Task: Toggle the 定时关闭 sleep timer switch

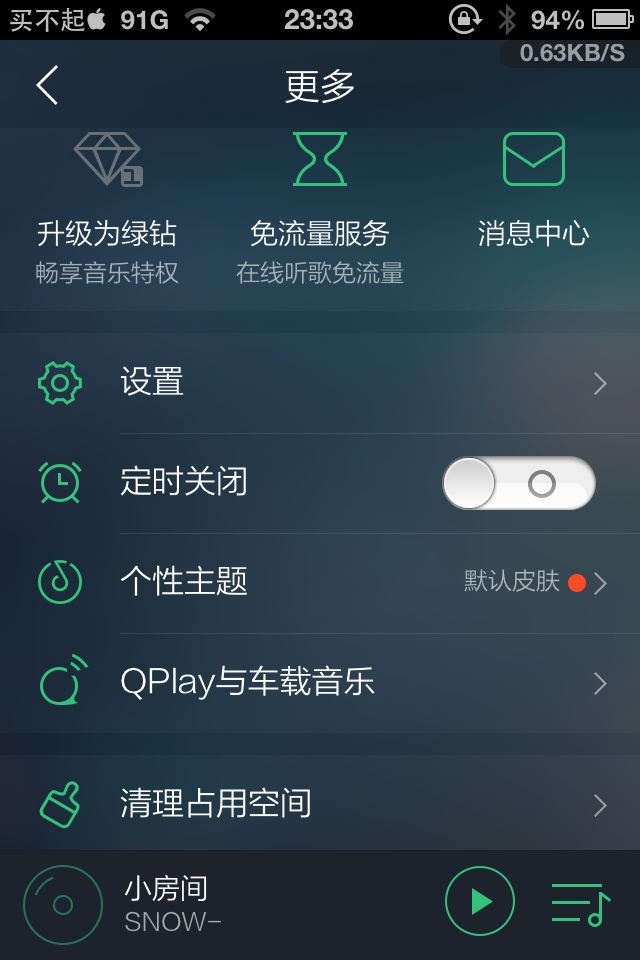Action: point(518,484)
